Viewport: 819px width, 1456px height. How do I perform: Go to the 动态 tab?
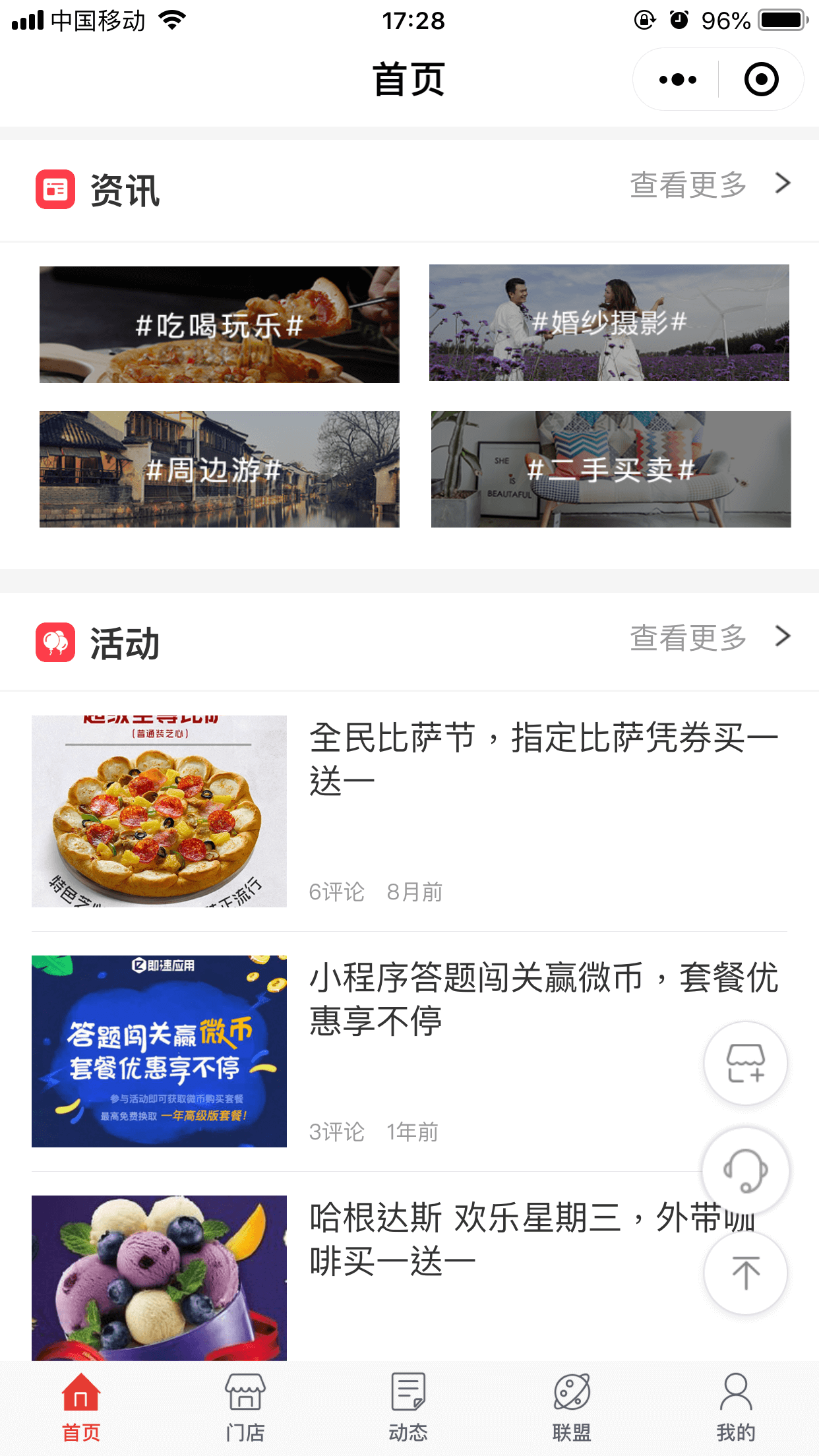[x=408, y=1407]
